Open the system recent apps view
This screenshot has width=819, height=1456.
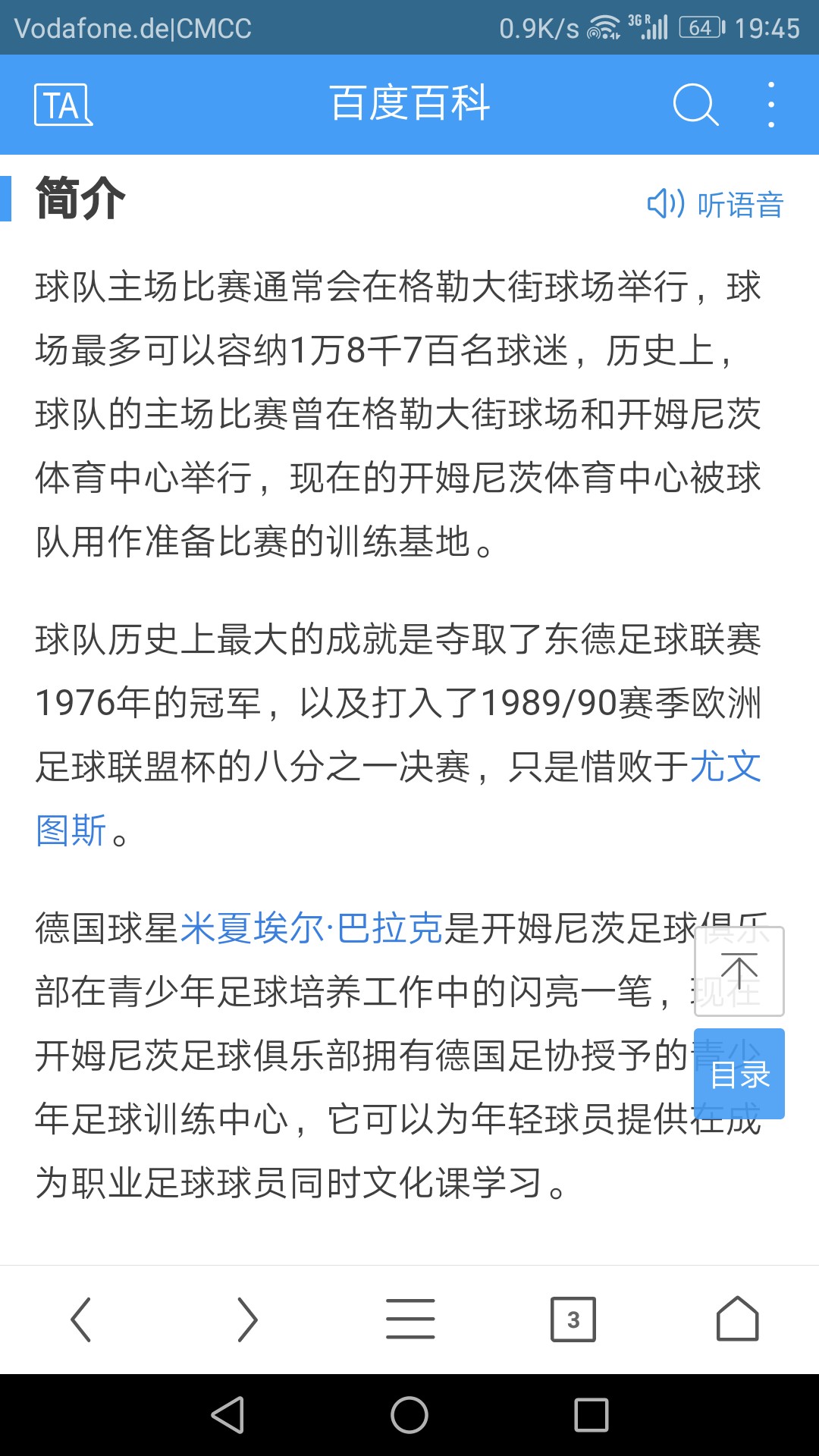(x=591, y=1415)
